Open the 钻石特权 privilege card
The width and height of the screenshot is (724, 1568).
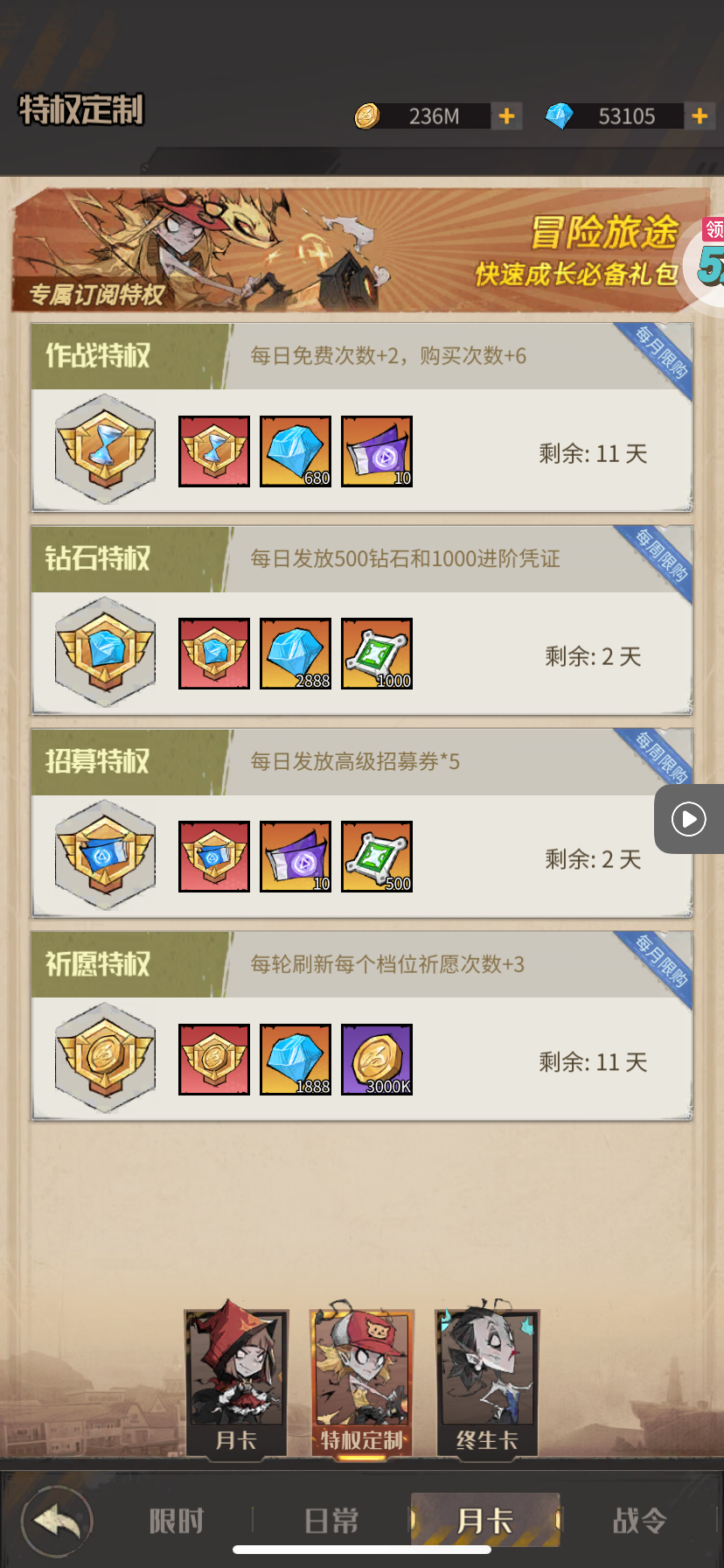pyautogui.click(x=361, y=620)
